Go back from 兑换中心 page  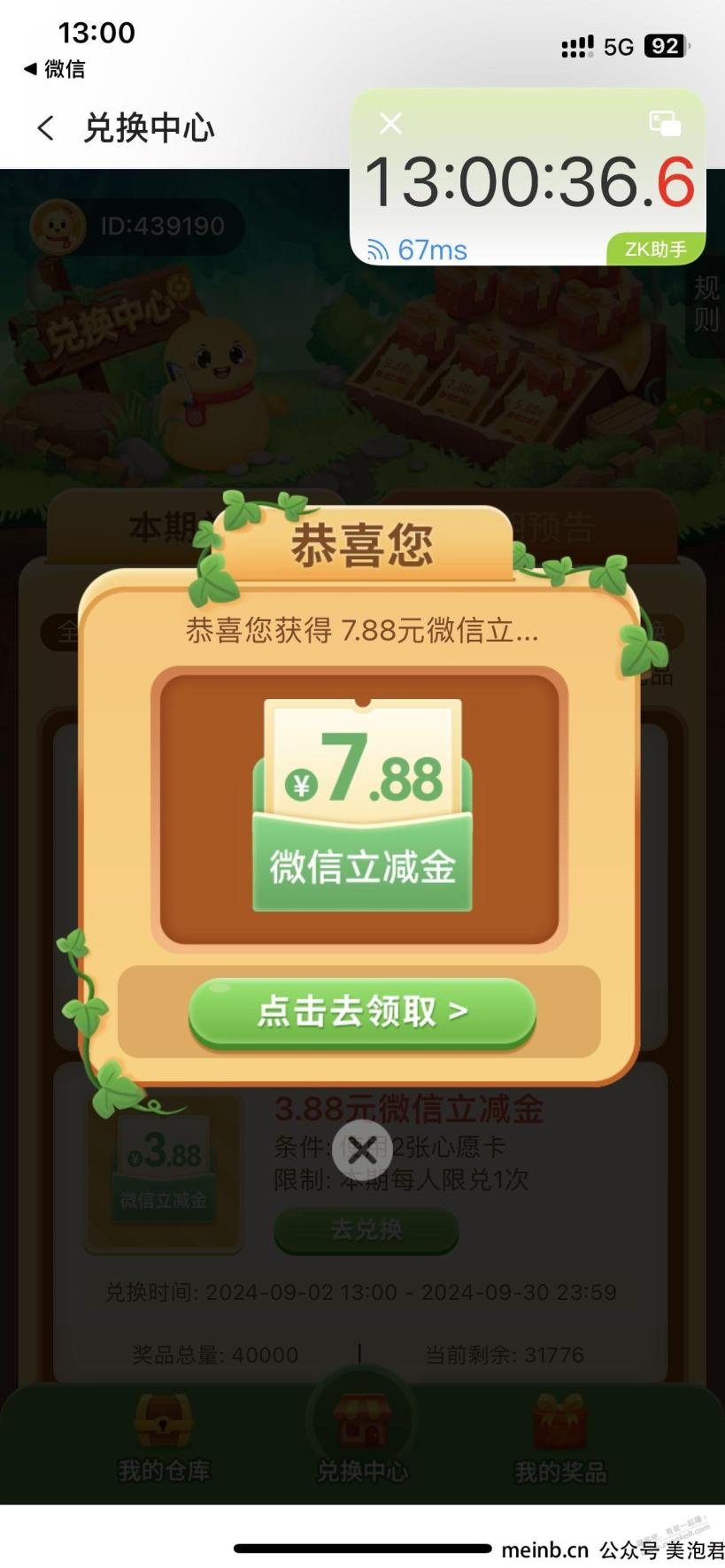[46, 128]
